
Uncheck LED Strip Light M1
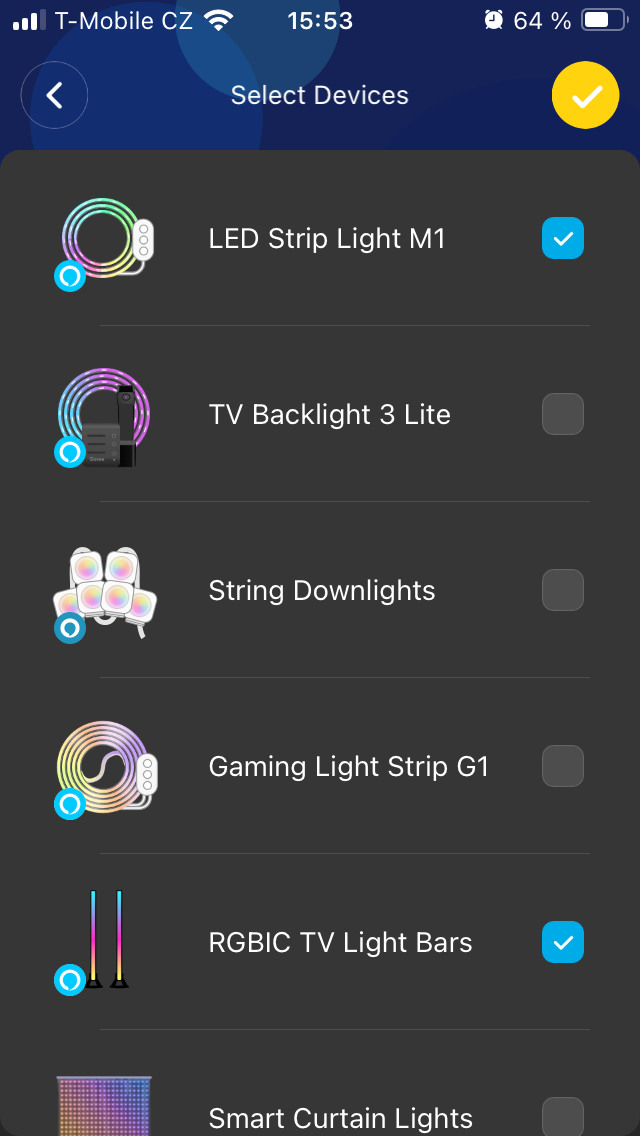coord(563,239)
